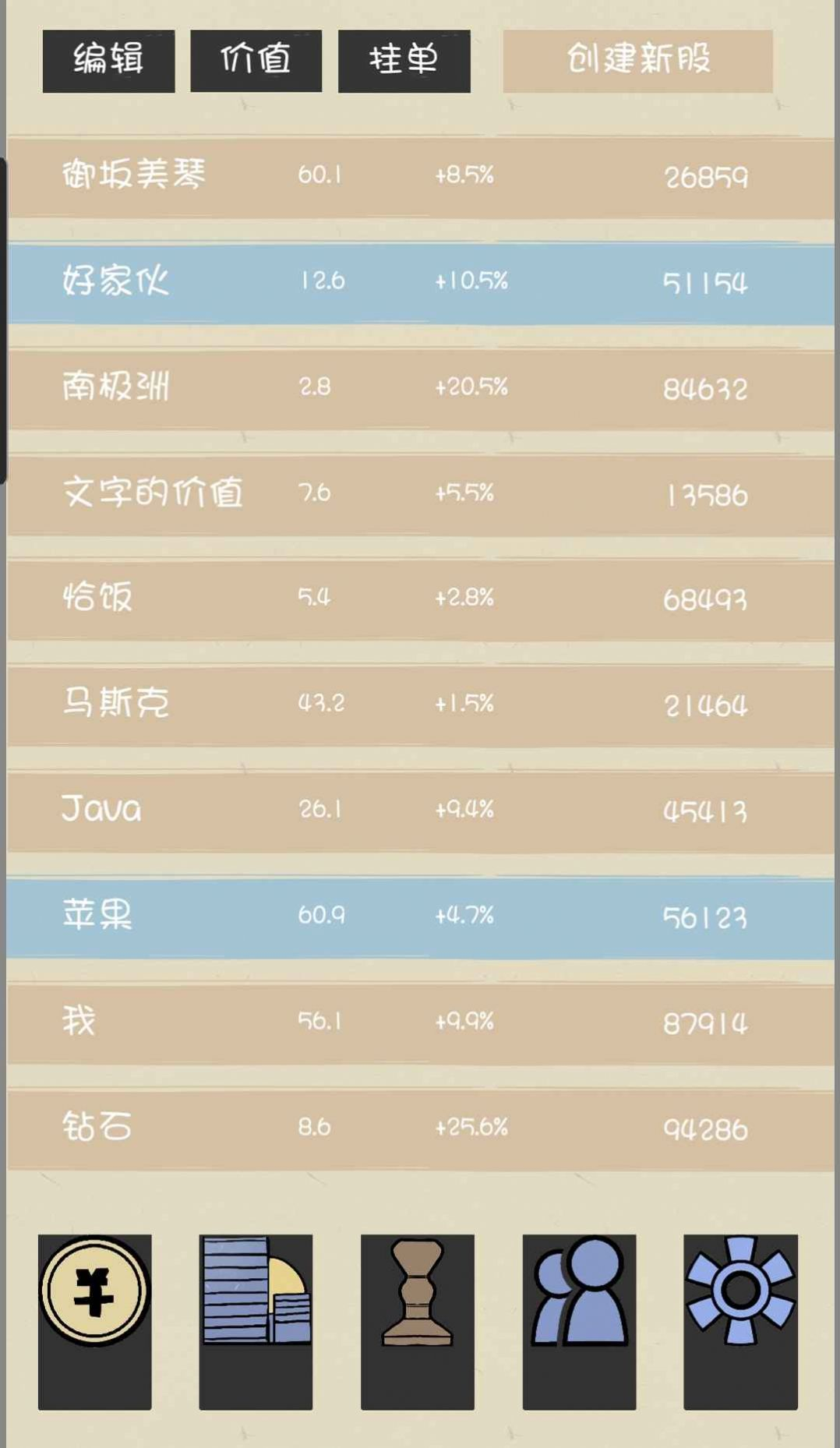Image resolution: width=840 pixels, height=1448 pixels.
Task: Select the 钻石 stock row
Action: tap(420, 1128)
